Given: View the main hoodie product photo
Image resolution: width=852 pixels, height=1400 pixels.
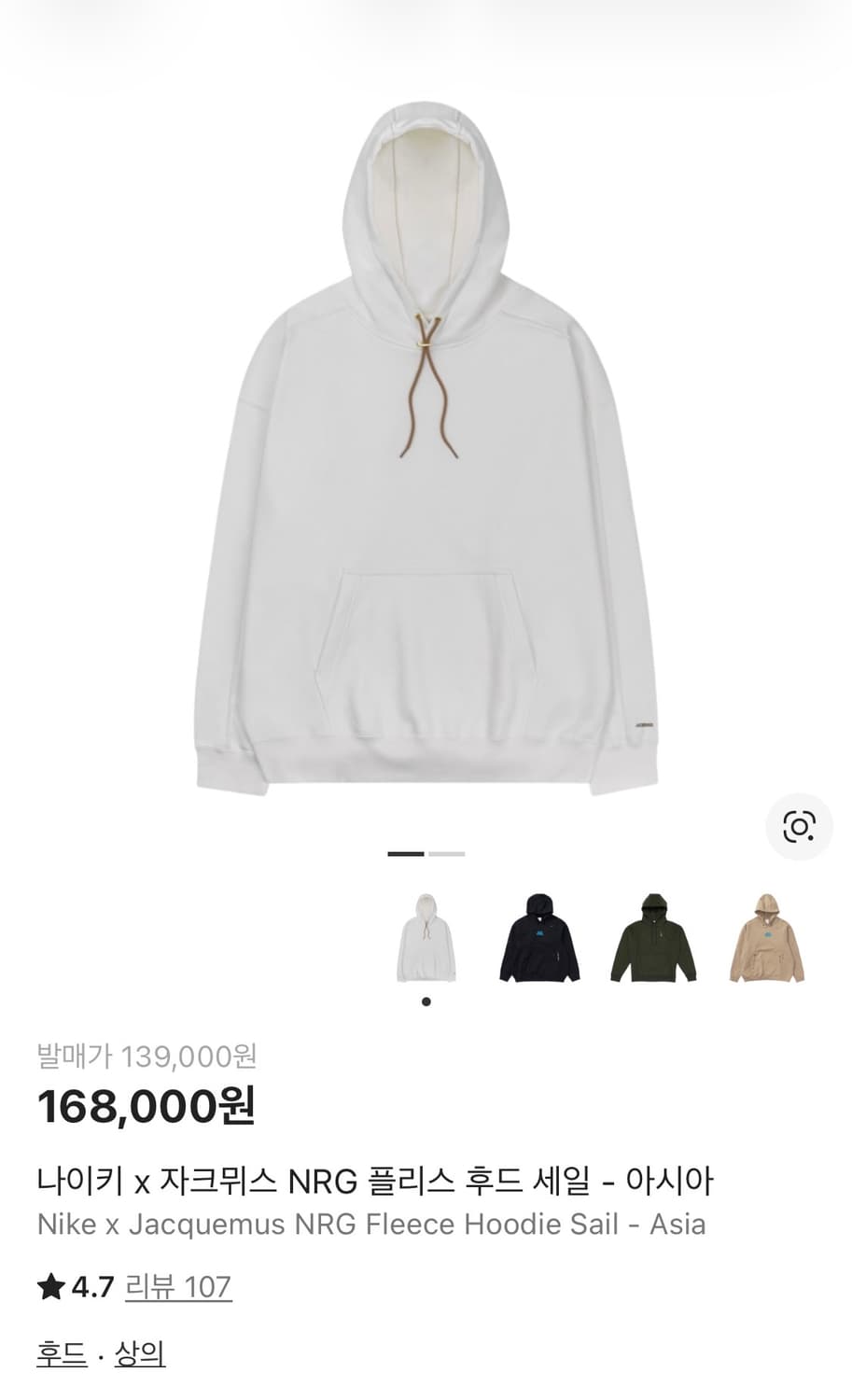Looking at the screenshot, I should pyautogui.click(x=426, y=448).
